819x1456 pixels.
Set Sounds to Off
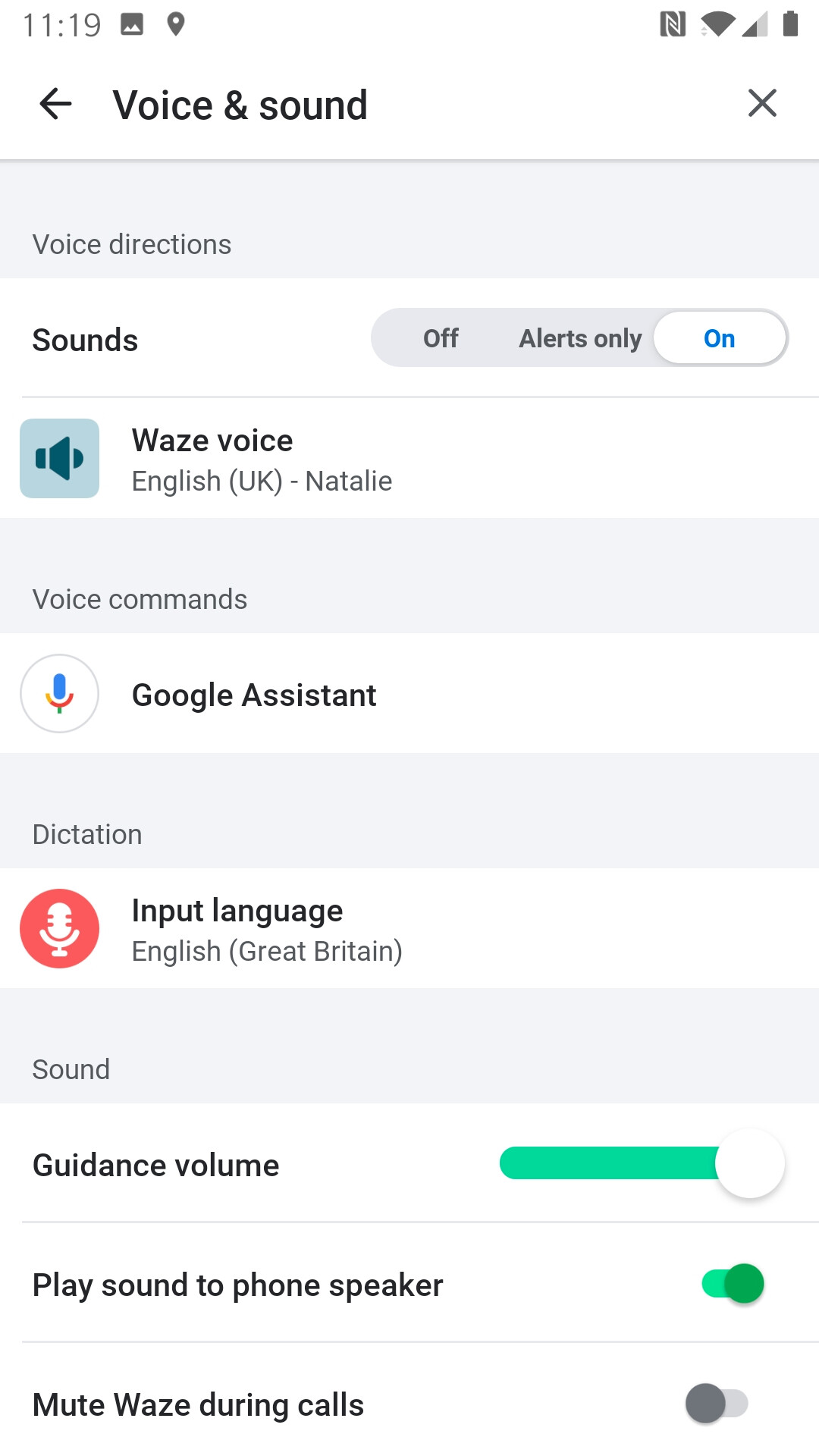point(440,338)
